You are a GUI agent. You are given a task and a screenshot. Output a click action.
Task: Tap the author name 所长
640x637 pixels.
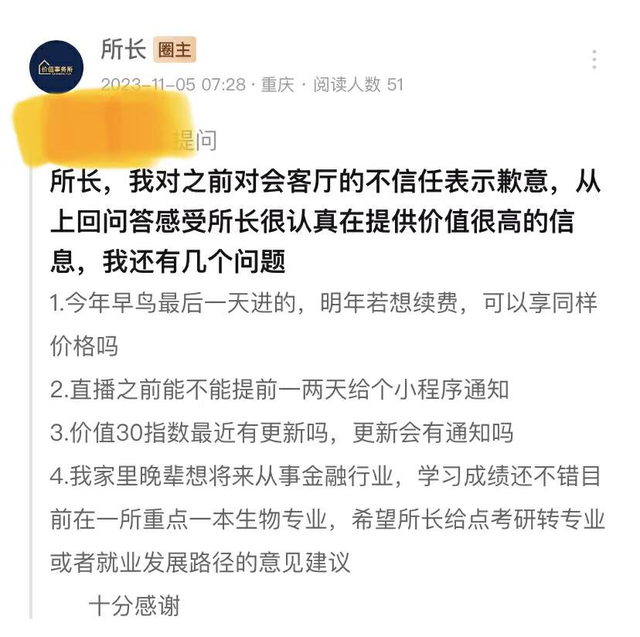(123, 49)
